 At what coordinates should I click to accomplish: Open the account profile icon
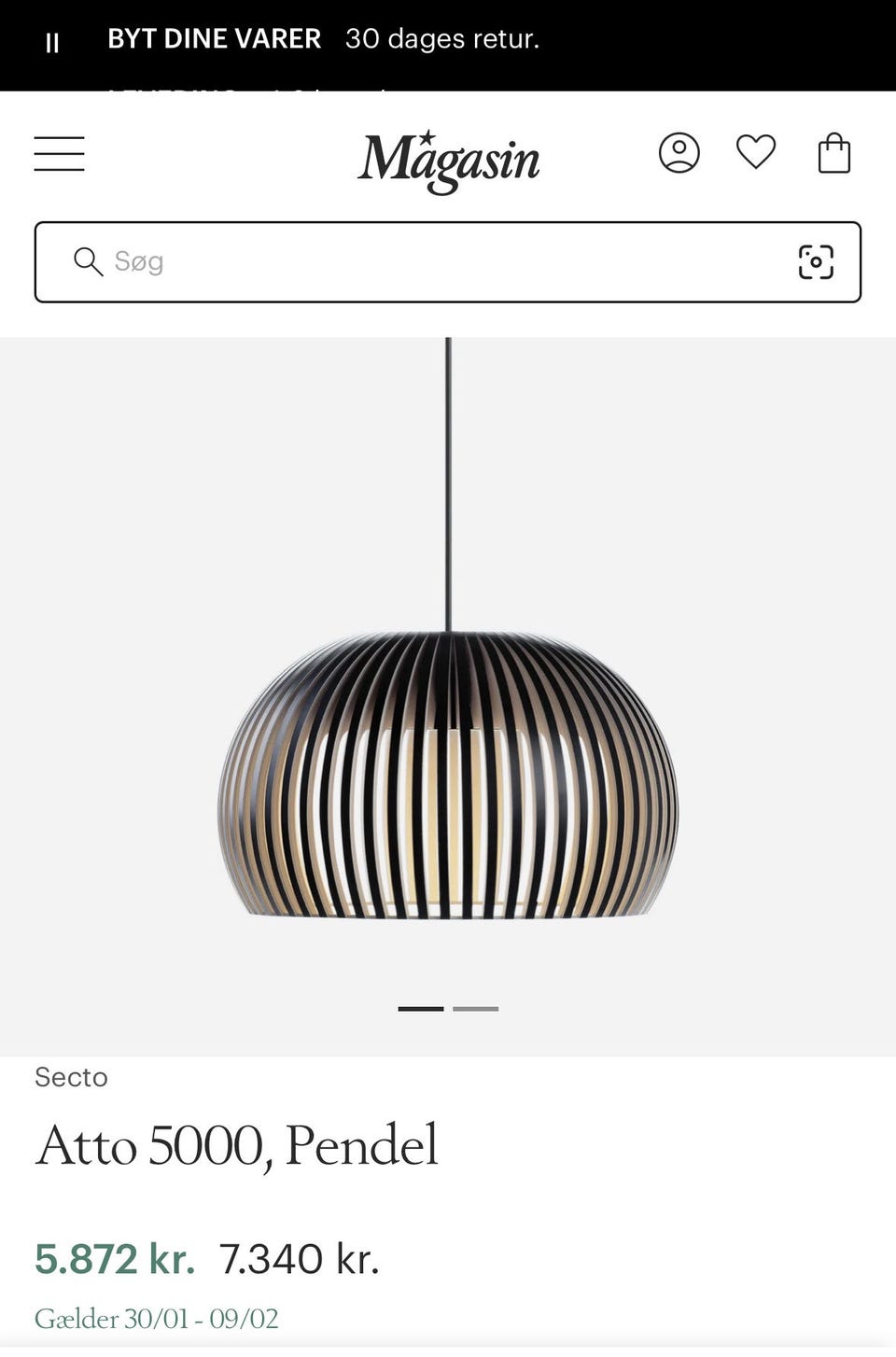click(x=680, y=154)
